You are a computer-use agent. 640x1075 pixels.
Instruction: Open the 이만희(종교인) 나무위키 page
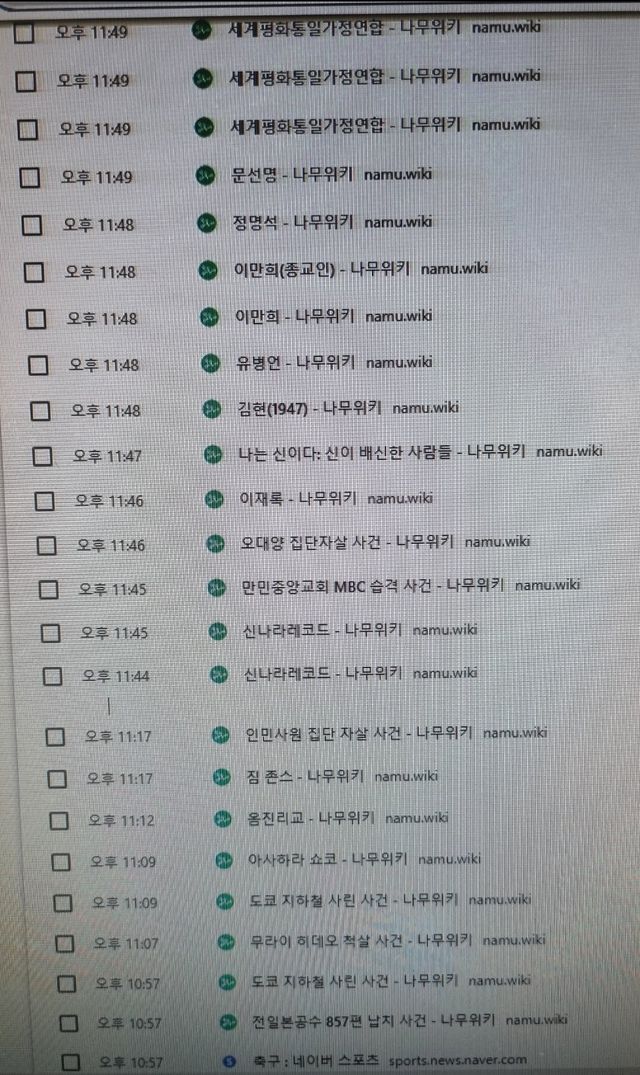click(320, 269)
